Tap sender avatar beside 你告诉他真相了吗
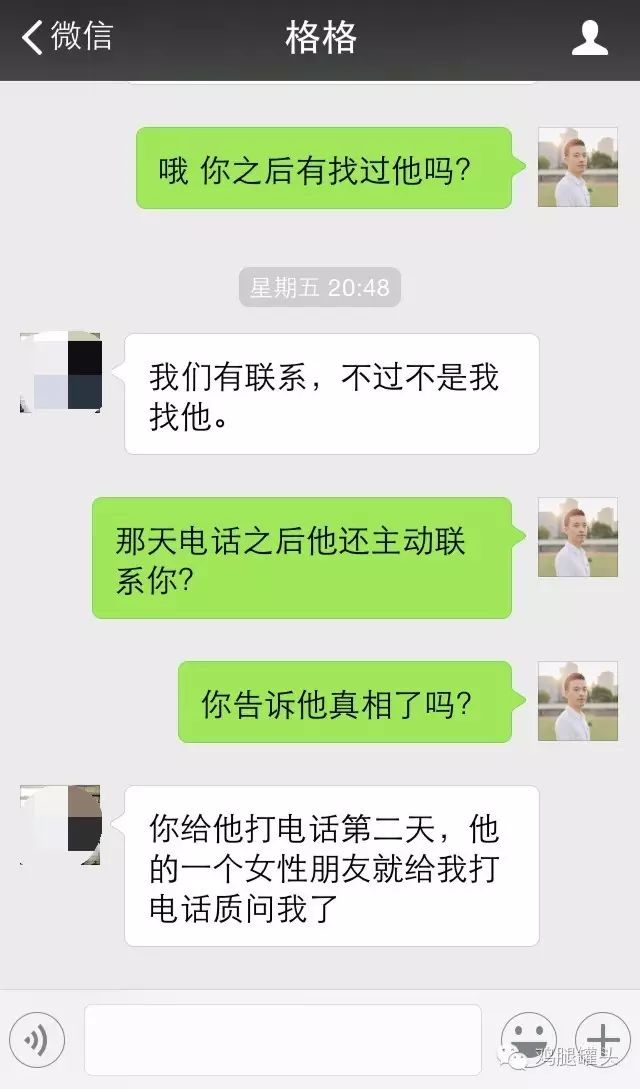The height and width of the screenshot is (1089, 640). coord(577,701)
